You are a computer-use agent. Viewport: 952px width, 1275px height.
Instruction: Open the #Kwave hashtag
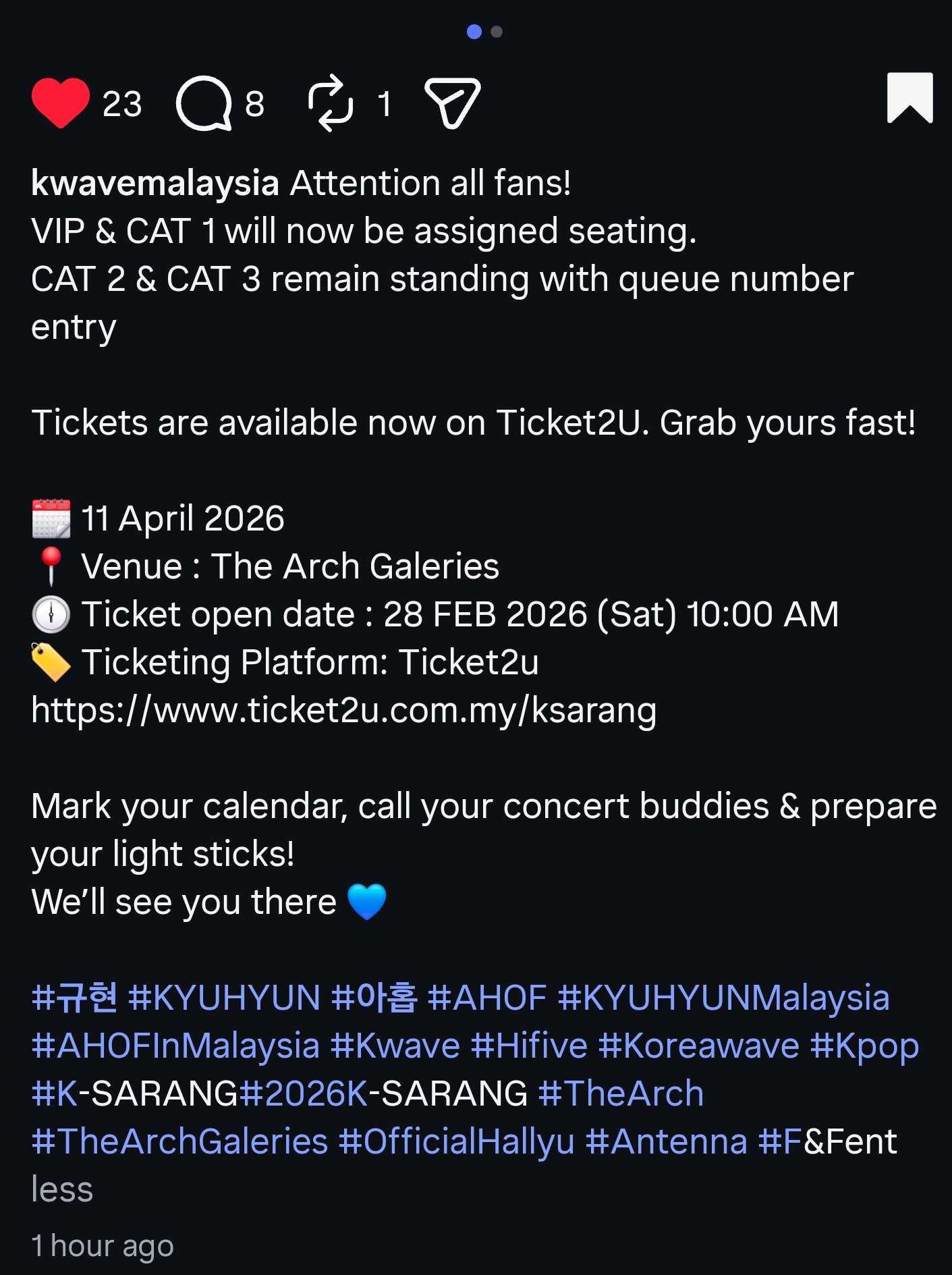[395, 1046]
